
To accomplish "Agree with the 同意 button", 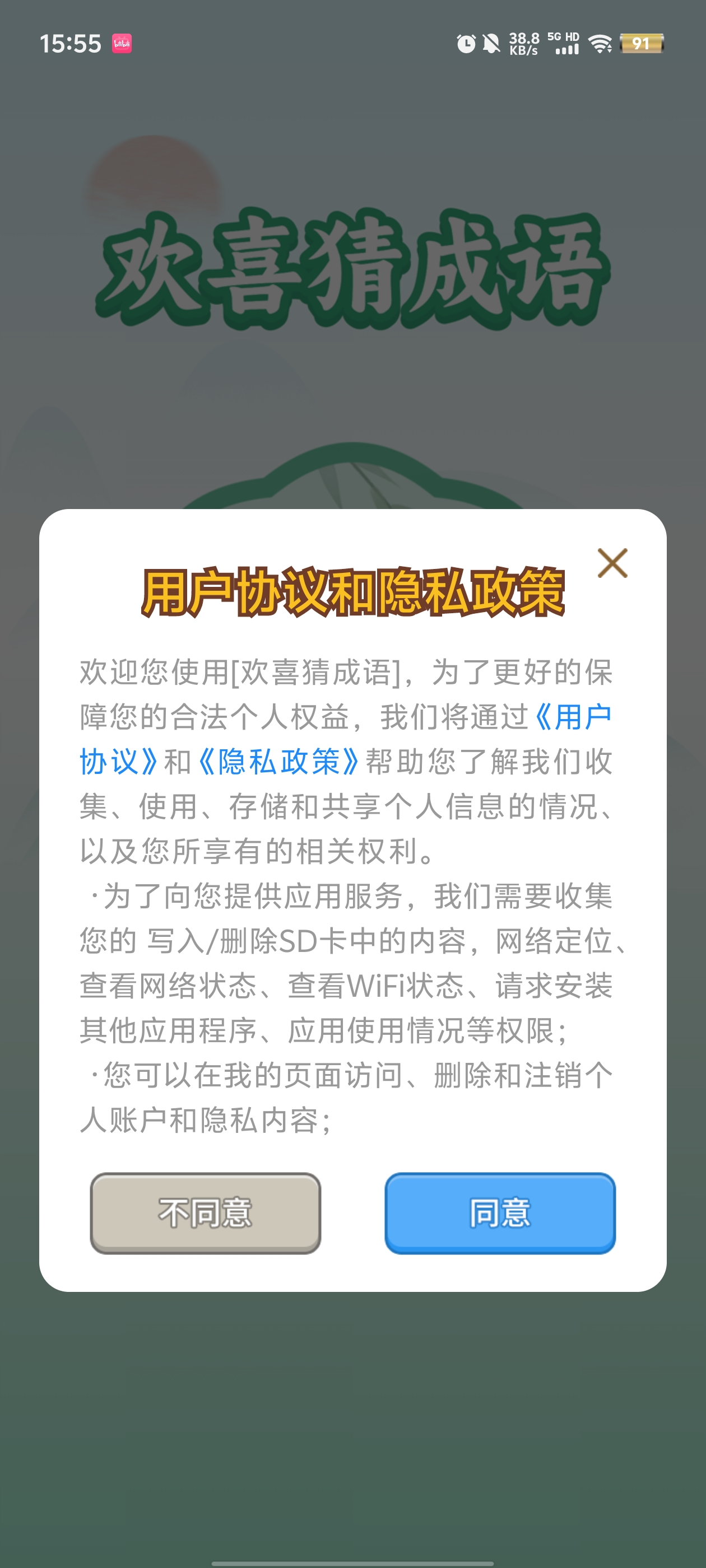I will (499, 1212).
